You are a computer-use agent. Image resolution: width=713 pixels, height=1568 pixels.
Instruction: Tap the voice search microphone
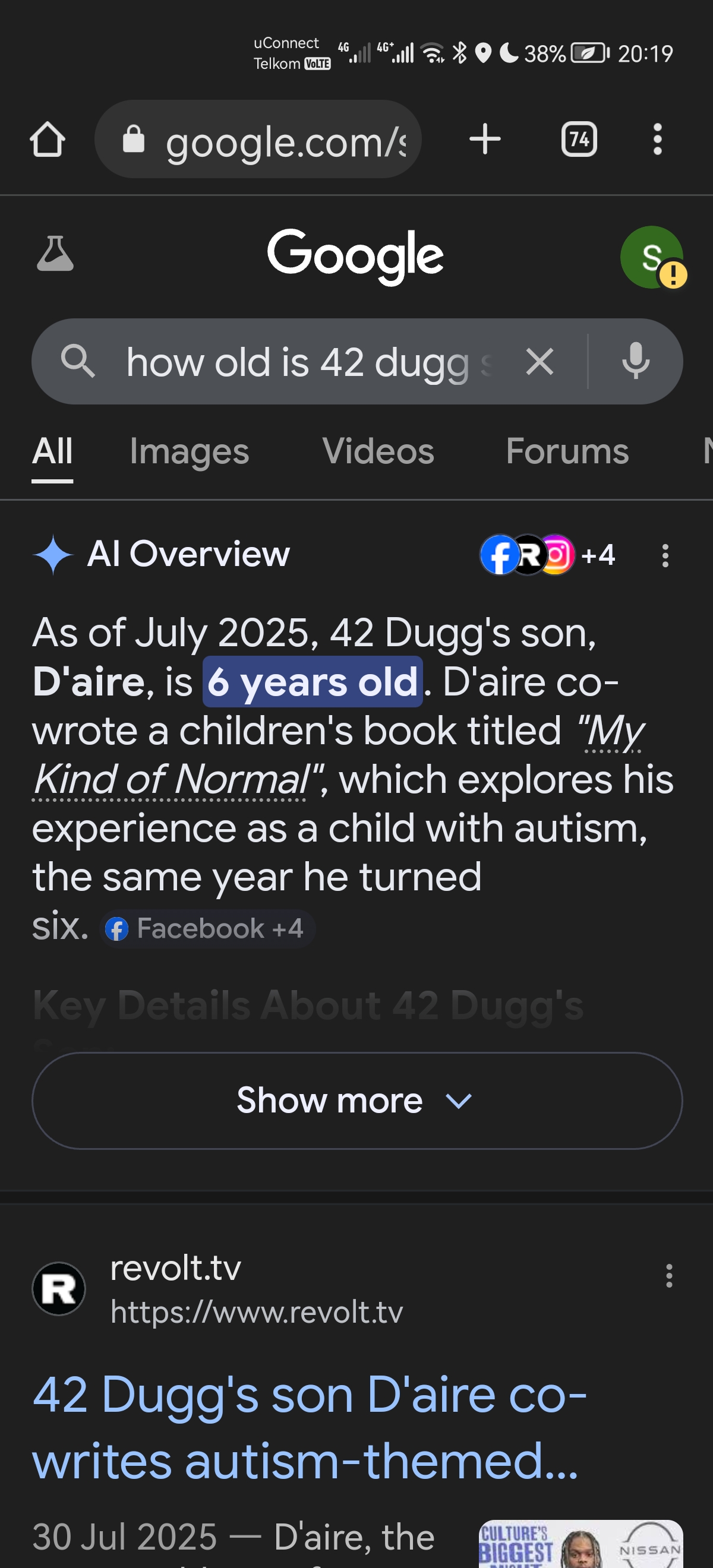[636, 361]
